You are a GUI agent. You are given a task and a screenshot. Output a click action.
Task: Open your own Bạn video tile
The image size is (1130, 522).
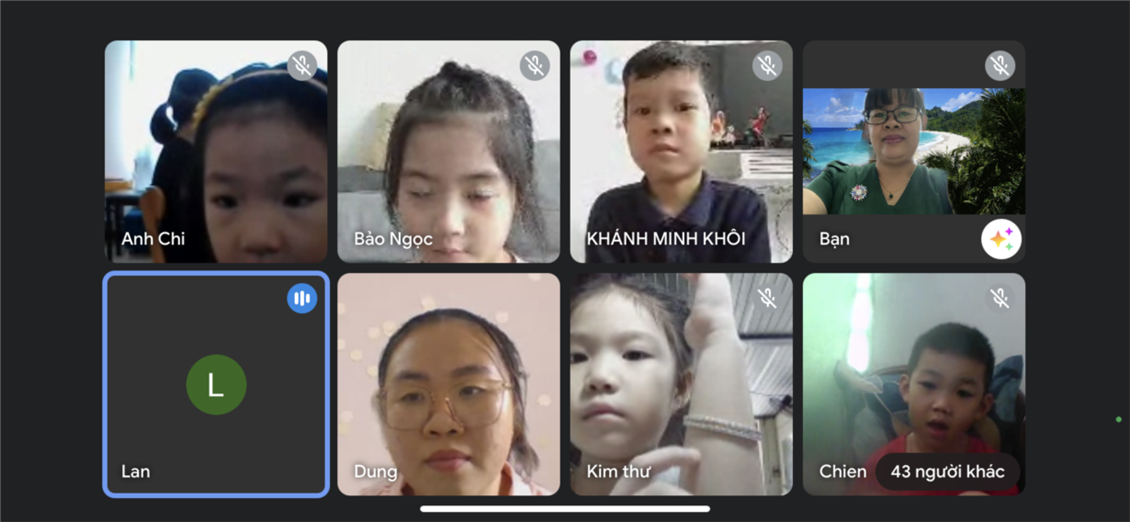913,150
